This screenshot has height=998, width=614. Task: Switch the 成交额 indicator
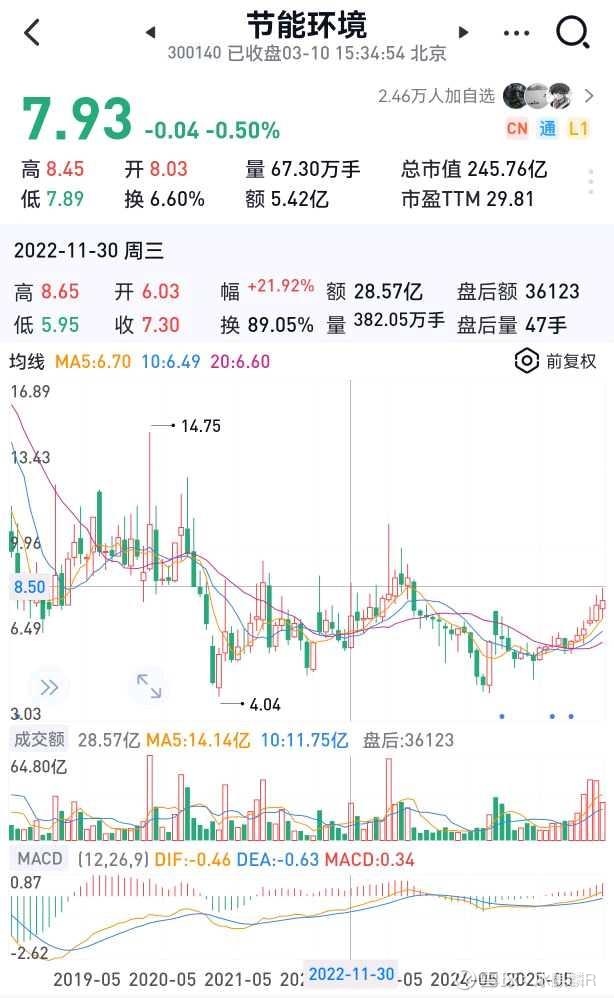click(x=38, y=741)
